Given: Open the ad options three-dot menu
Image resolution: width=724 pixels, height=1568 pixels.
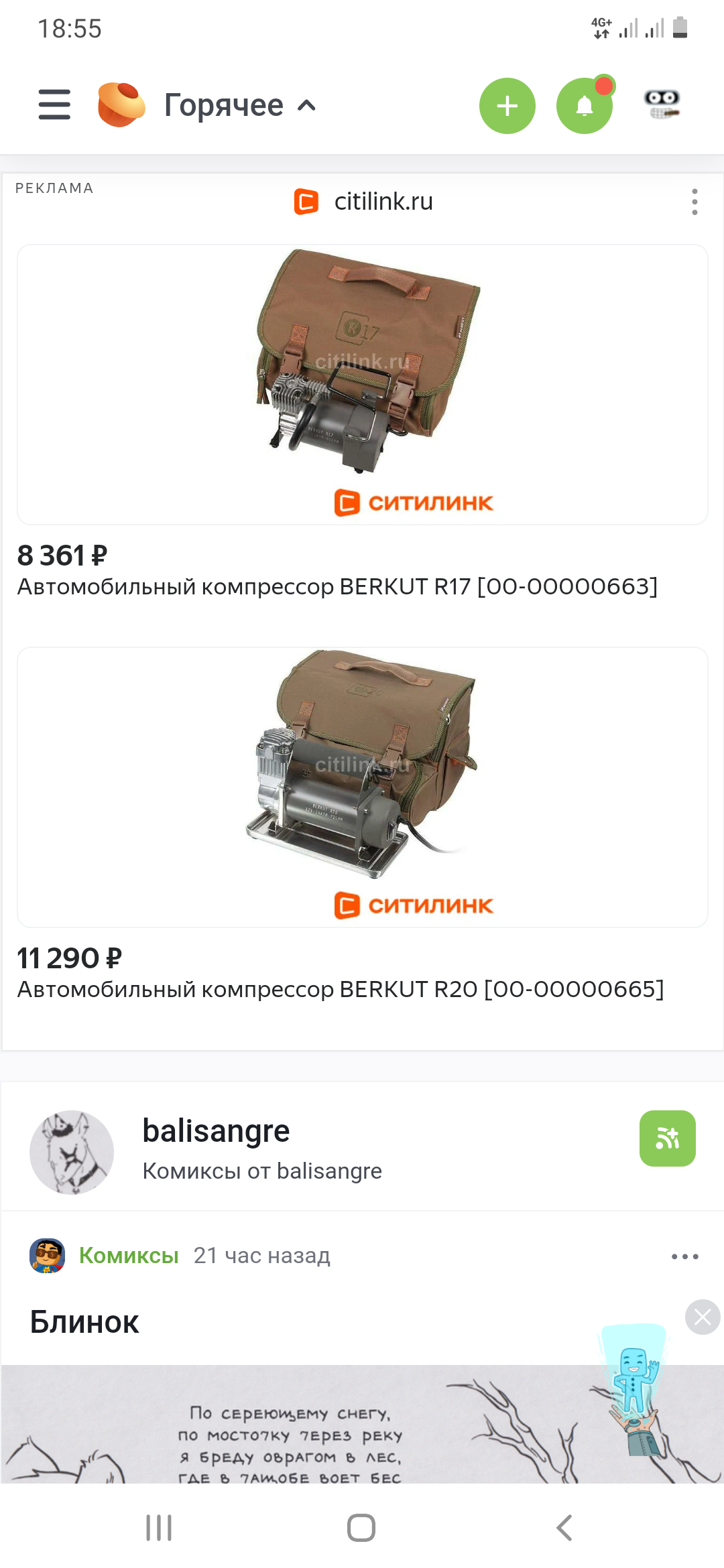Looking at the screenshot, I should [x=695, y=202].
